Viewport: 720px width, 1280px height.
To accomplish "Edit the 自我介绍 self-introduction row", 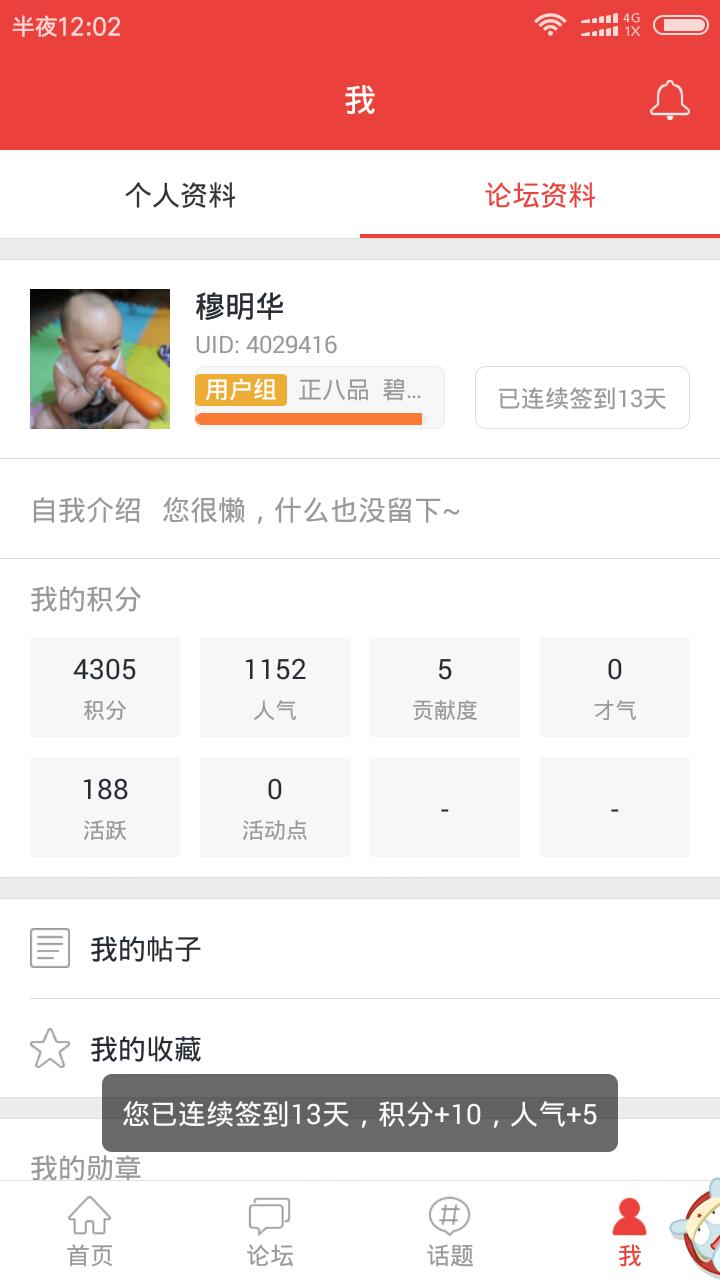I will (360, 510).
